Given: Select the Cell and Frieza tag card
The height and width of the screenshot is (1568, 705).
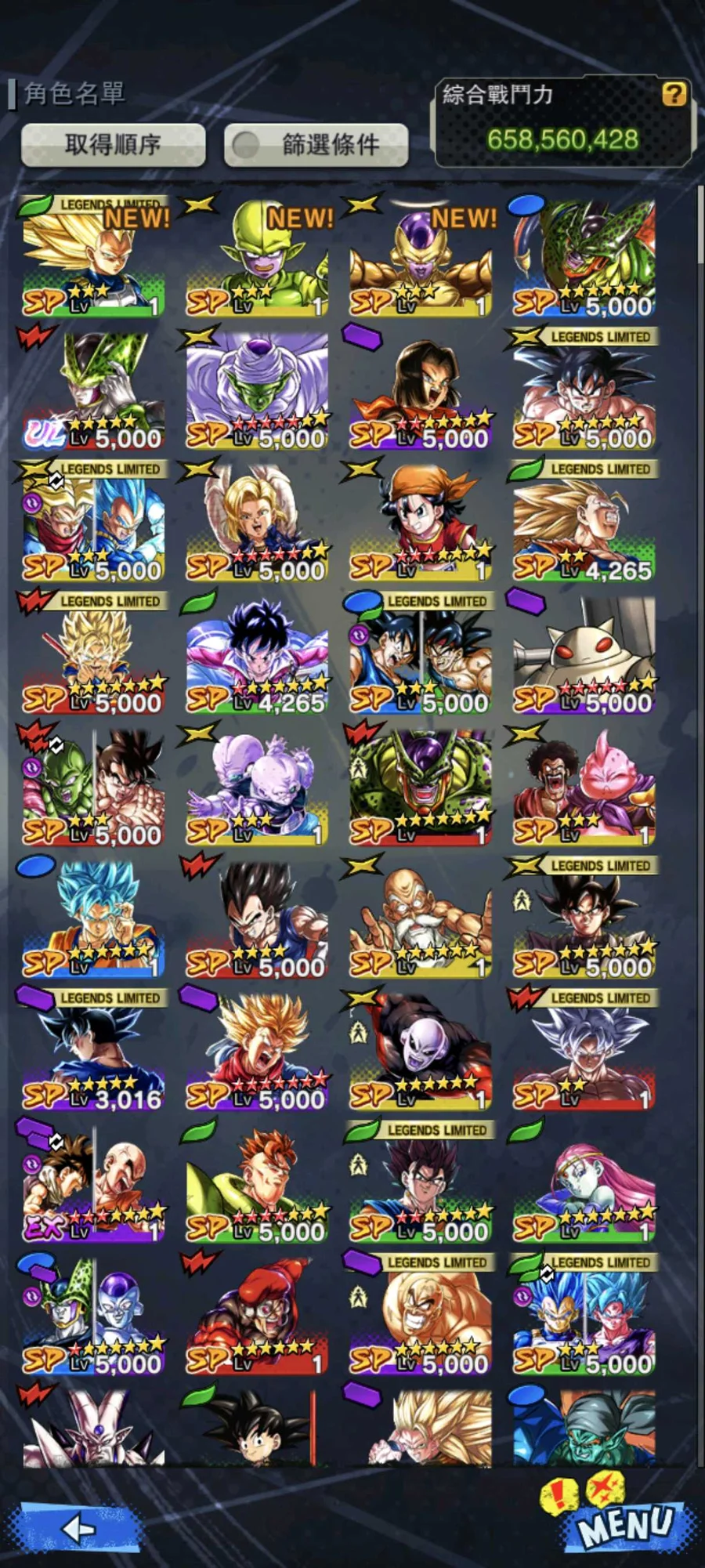Looking at the screenshot, I should 93,1317.
